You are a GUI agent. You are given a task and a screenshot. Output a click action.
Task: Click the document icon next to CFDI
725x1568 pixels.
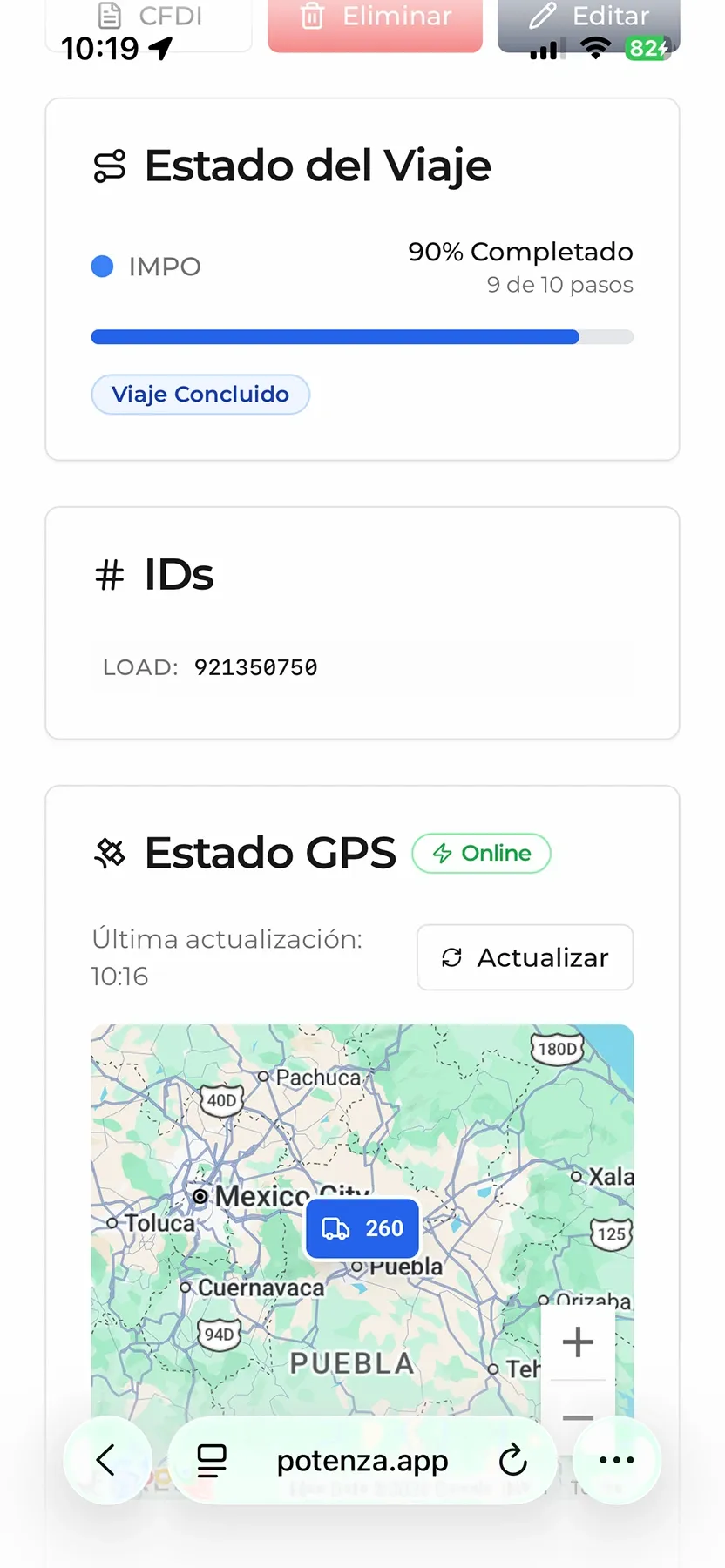coord(107,16)
